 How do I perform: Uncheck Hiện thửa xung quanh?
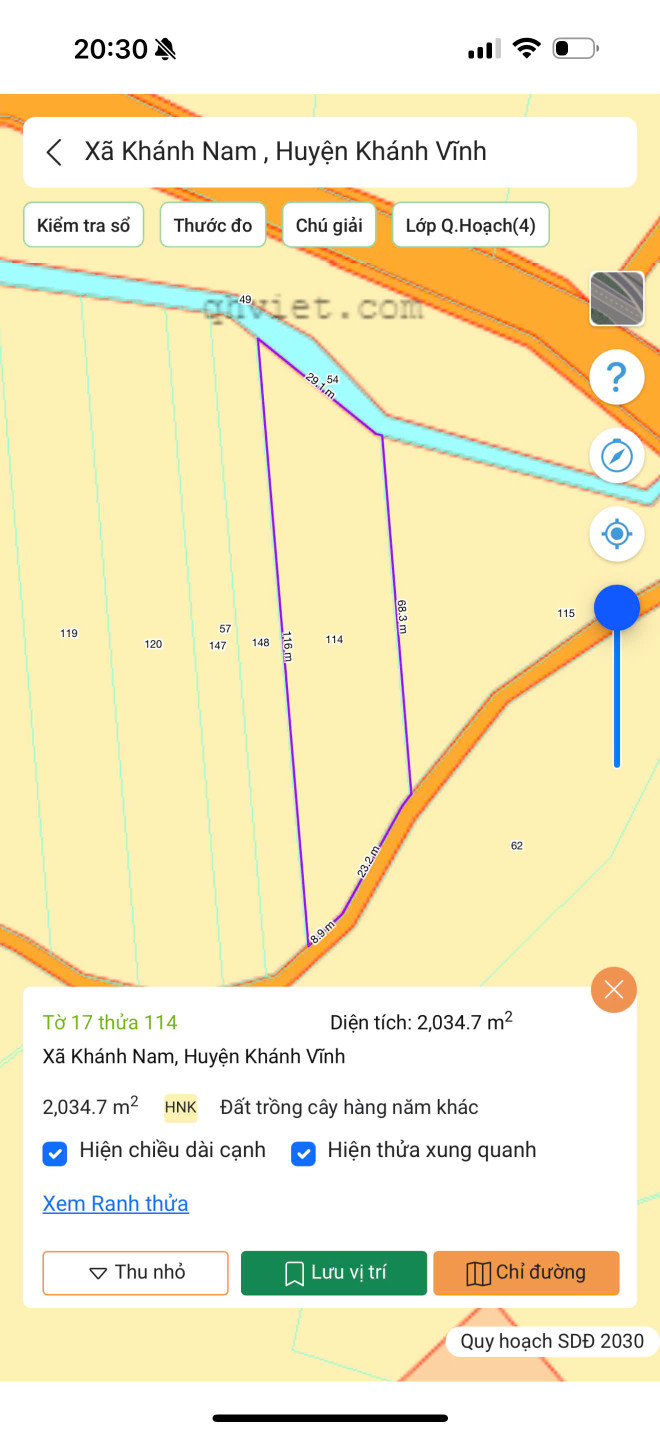(303, 1154)
